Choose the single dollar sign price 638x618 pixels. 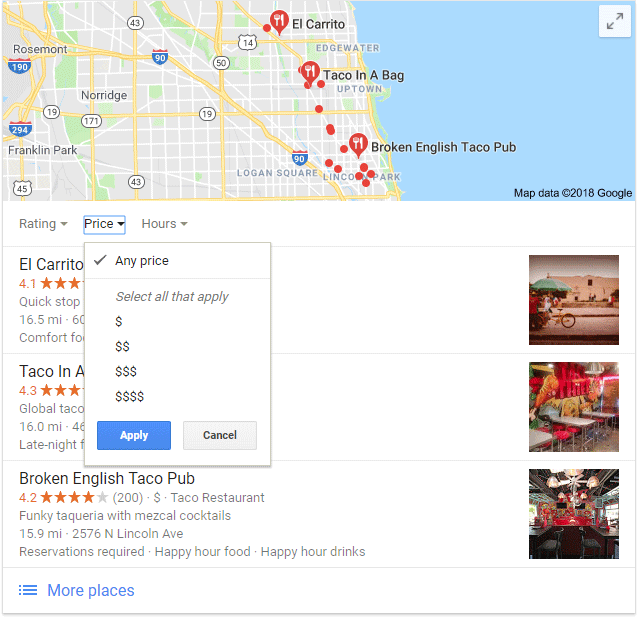click(x=119, y=321)
